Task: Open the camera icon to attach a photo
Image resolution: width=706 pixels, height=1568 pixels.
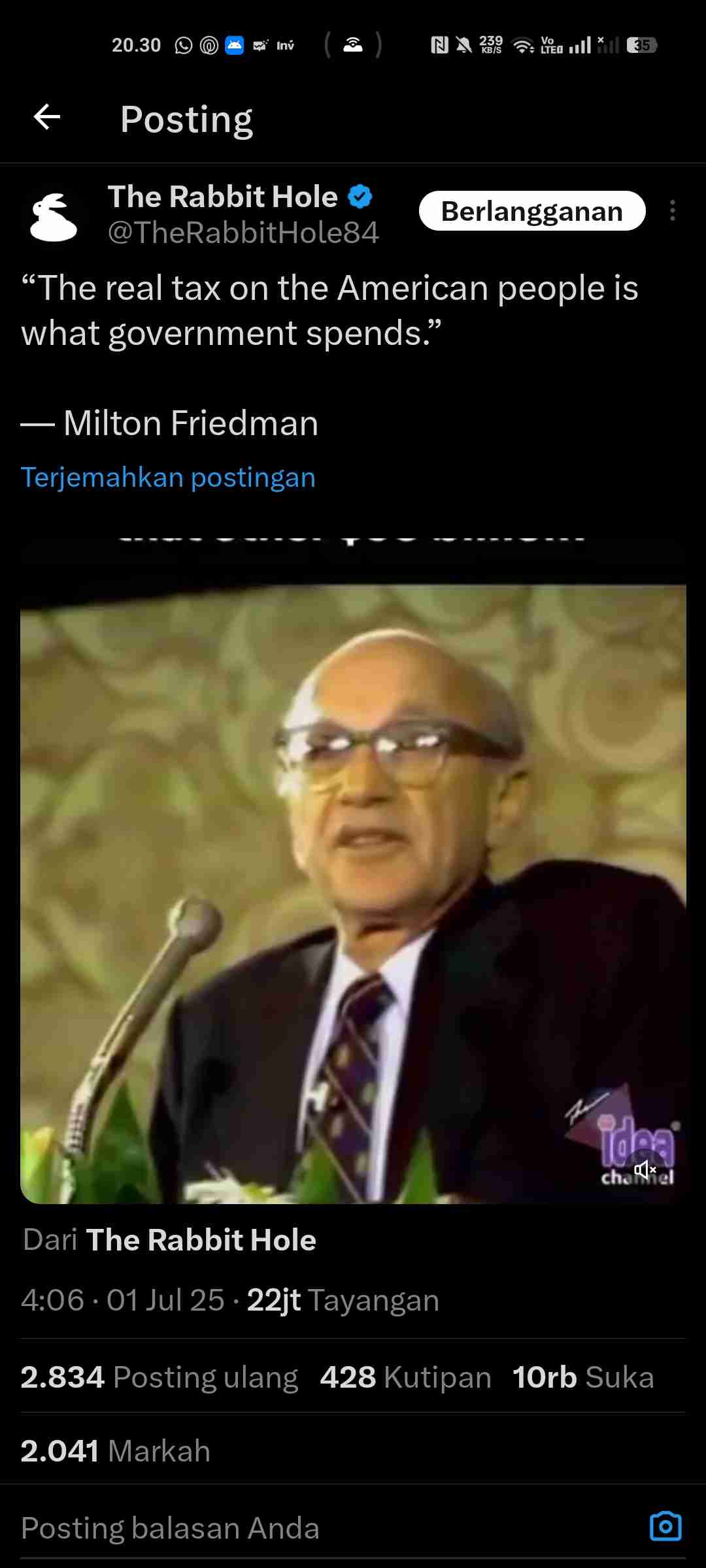Action: tap(665, 1527)
